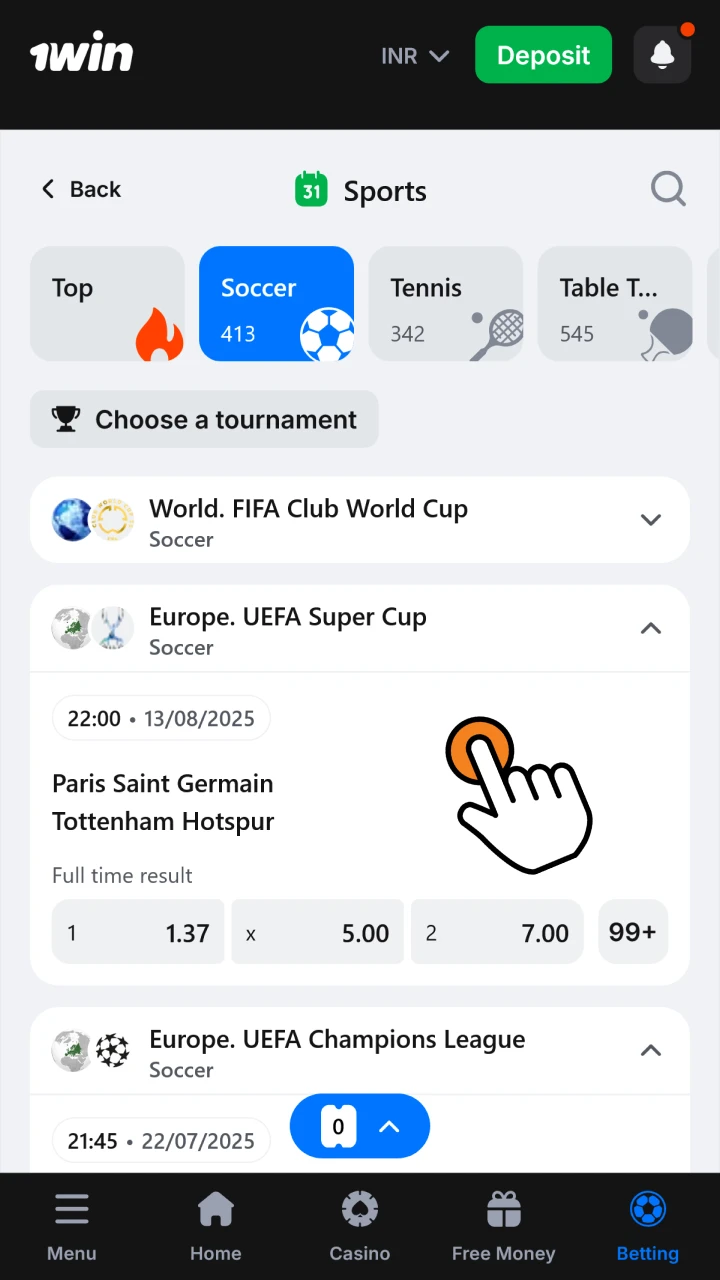Open the bet slip counter at bottom
The image size is (720, 1280).
pyautogui.click(x=360, y=1126)
